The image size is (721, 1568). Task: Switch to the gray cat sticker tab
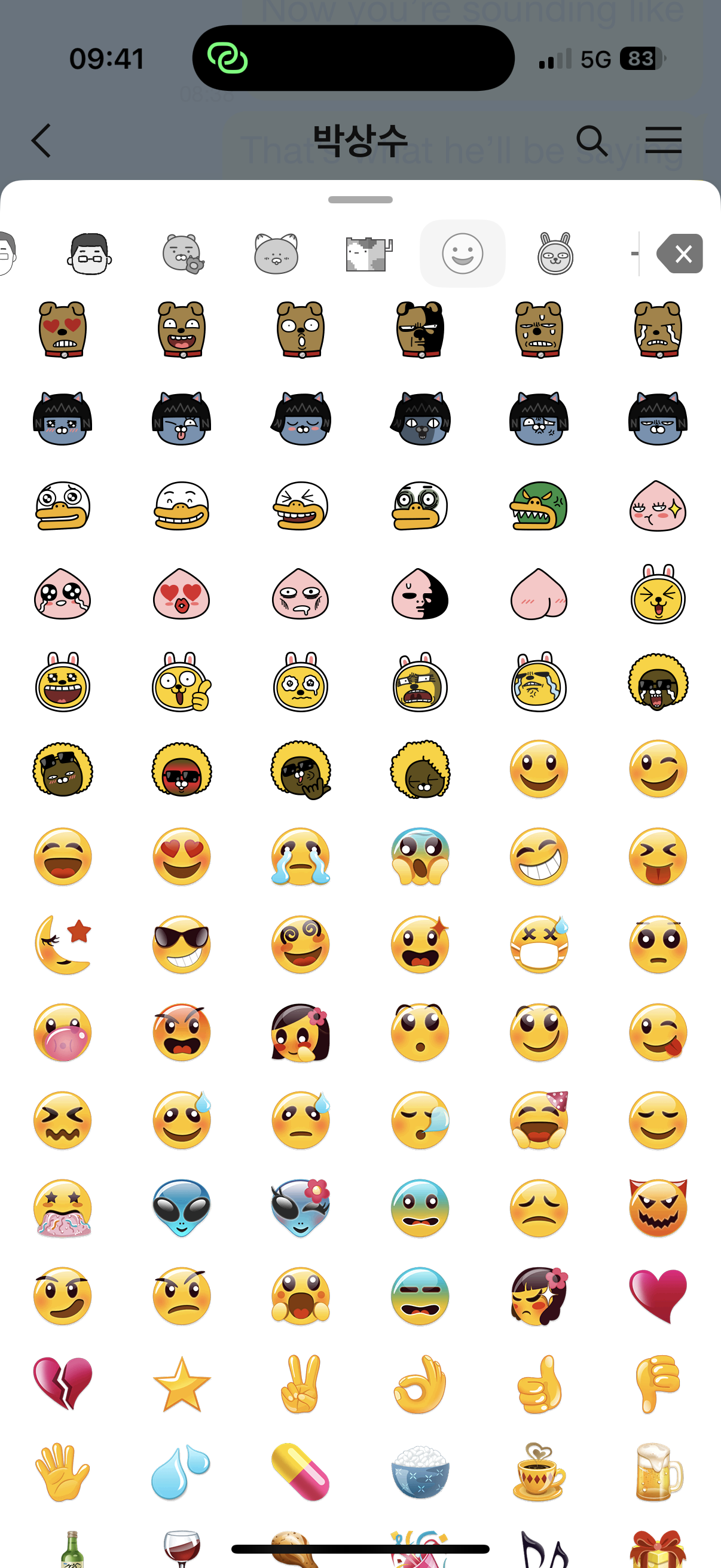tap(276, 254)
